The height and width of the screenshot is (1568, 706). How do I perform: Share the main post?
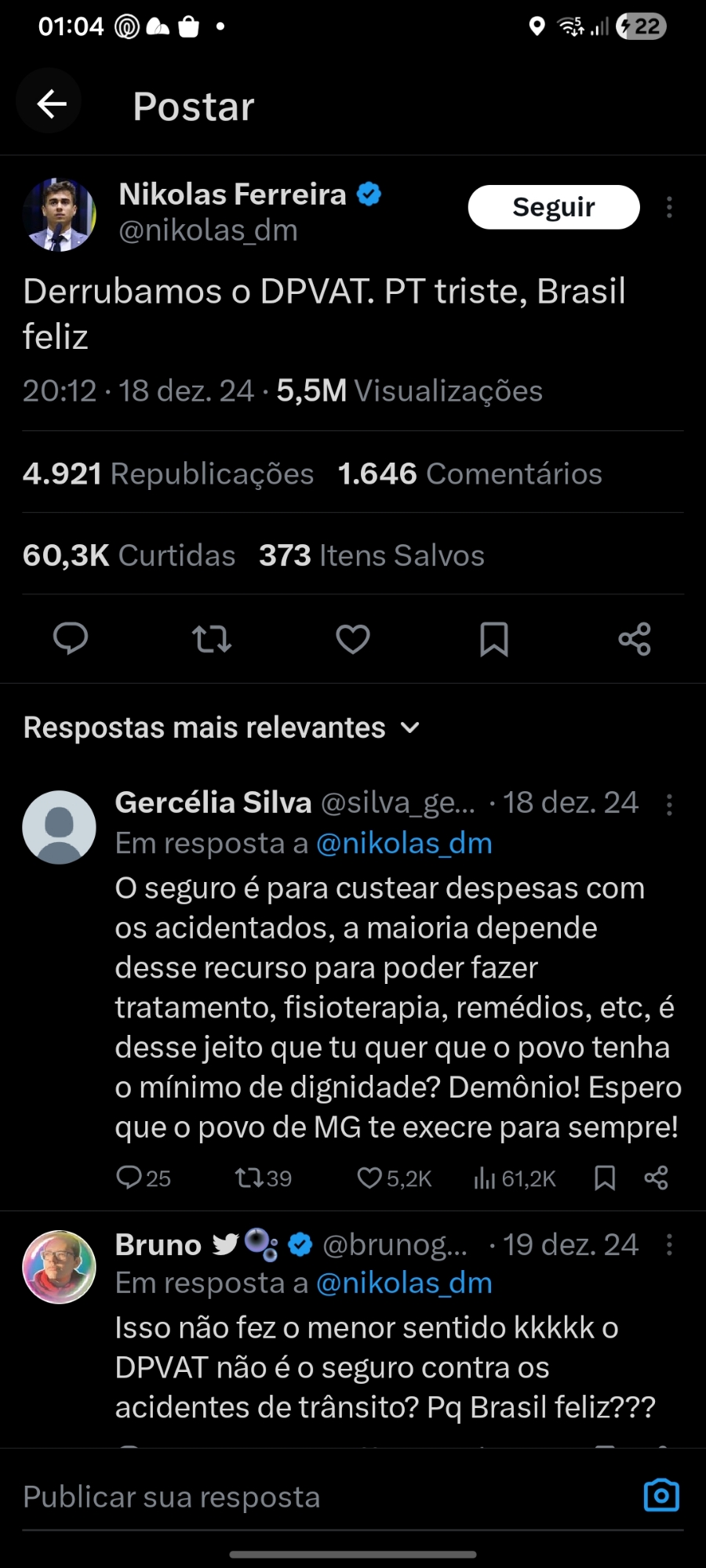(635, 639)
